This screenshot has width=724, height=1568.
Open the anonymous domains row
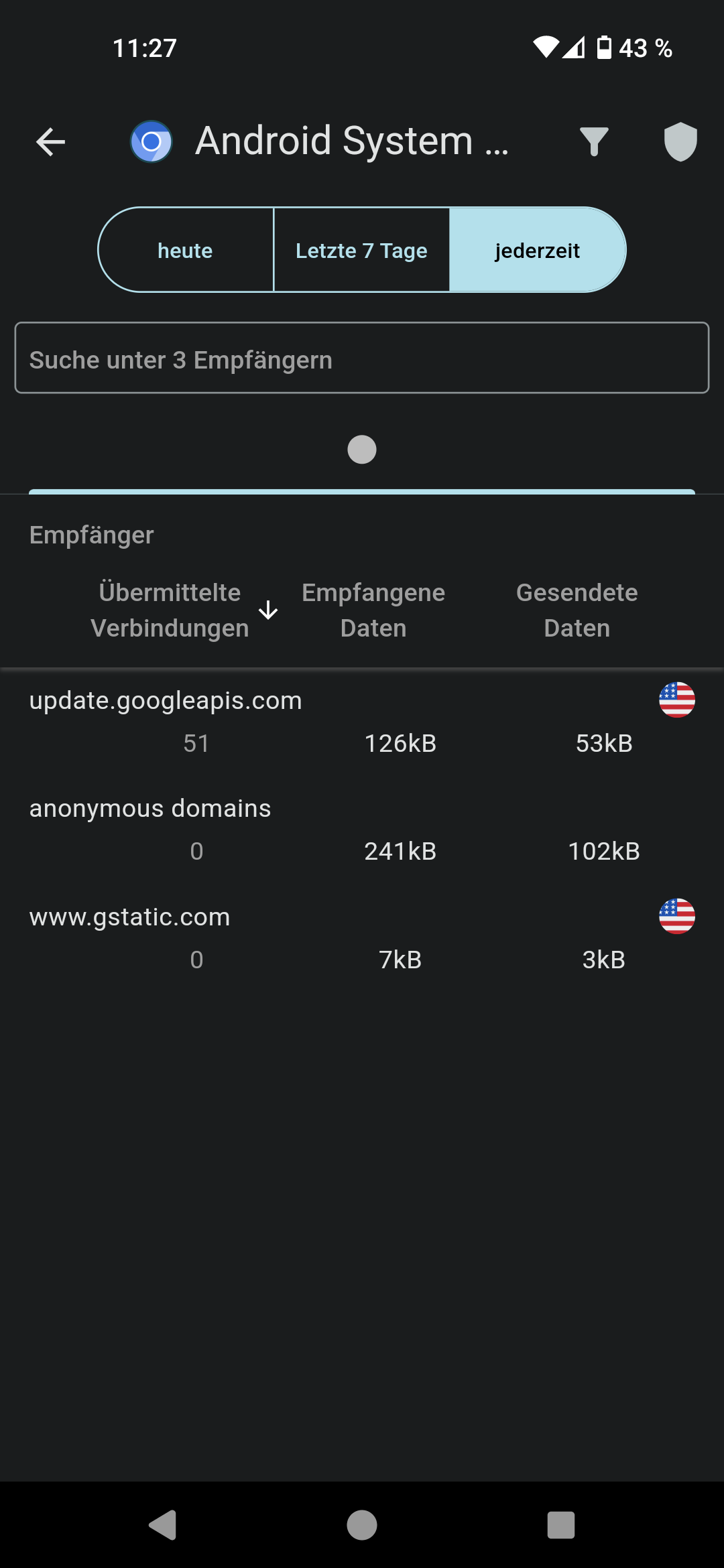[x=362, y=830]
